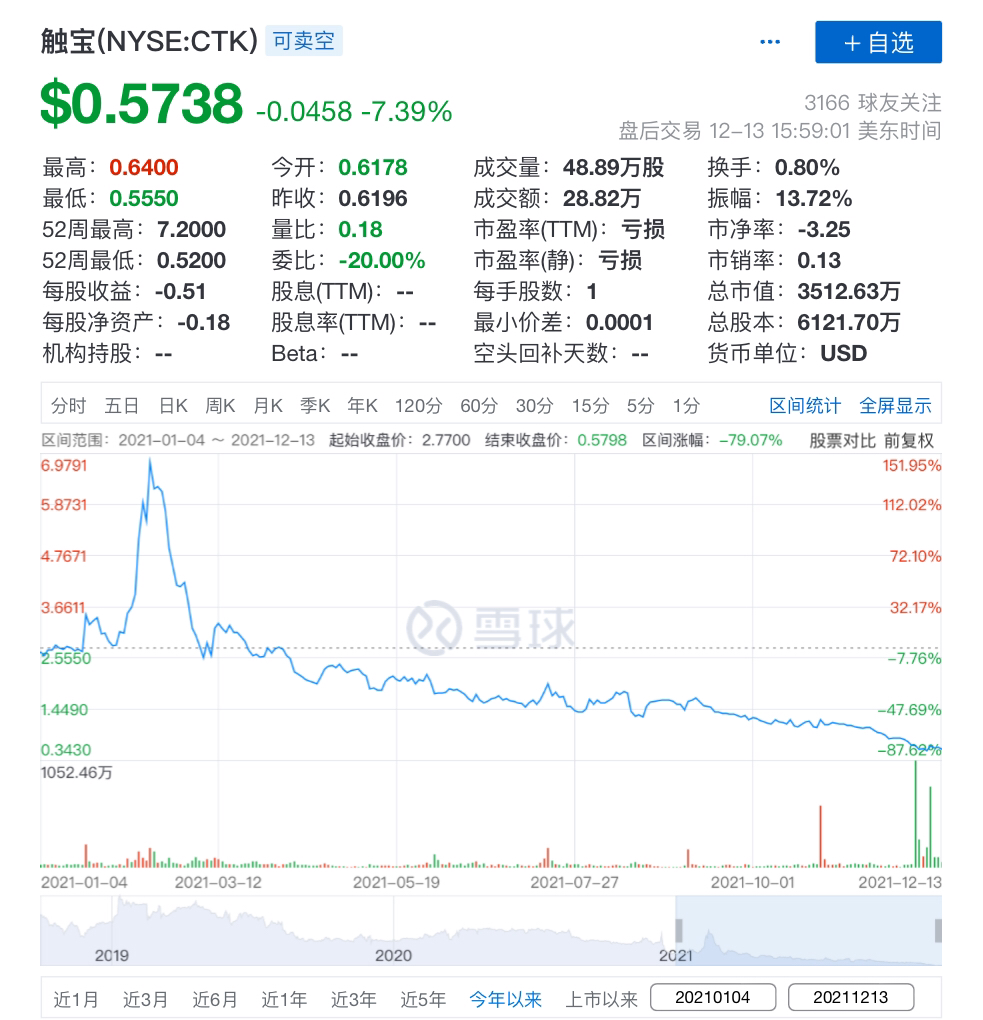Switch to 周K candlestick view
Screen dimensions: 983x1020
point(220,406)
